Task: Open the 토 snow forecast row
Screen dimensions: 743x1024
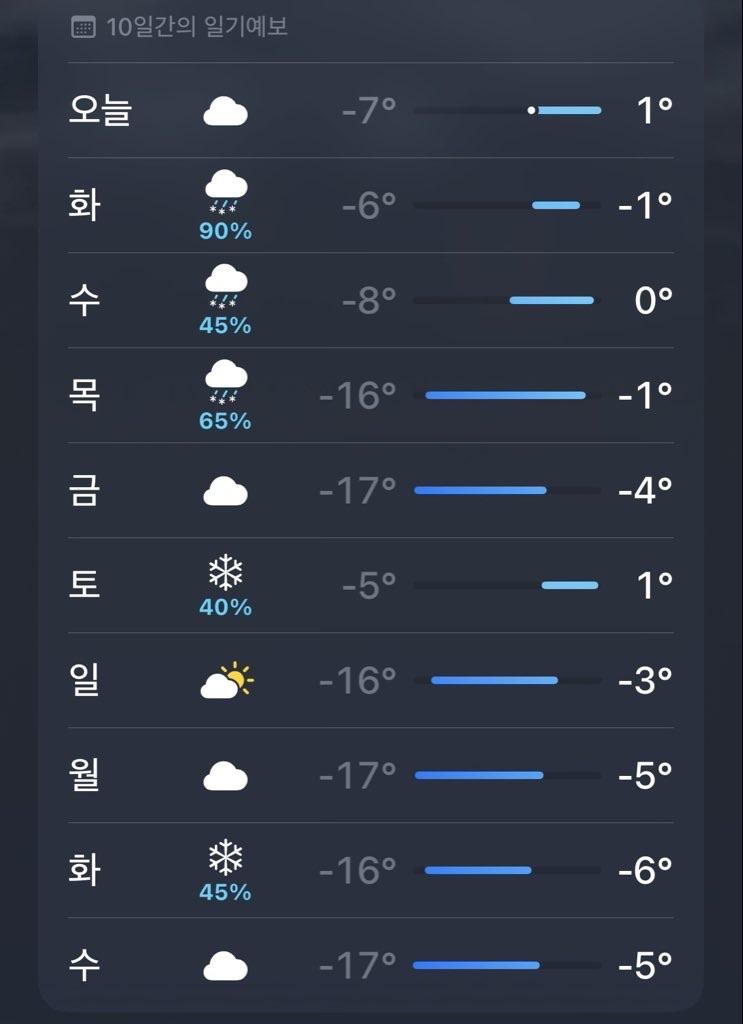Action: coord(370,585)
